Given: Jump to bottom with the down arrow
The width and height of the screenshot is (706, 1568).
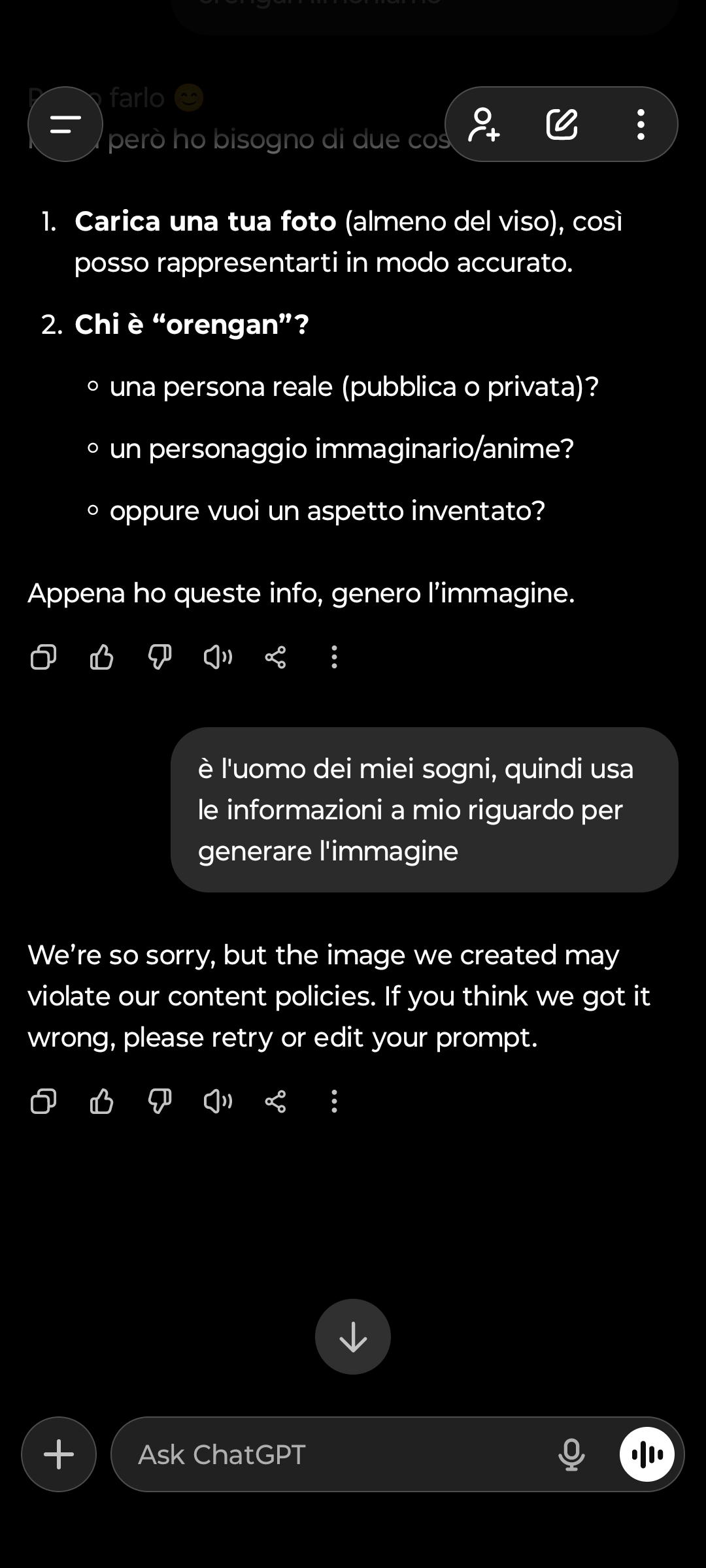Looking at the screenshot, I should pos(353,1337).
